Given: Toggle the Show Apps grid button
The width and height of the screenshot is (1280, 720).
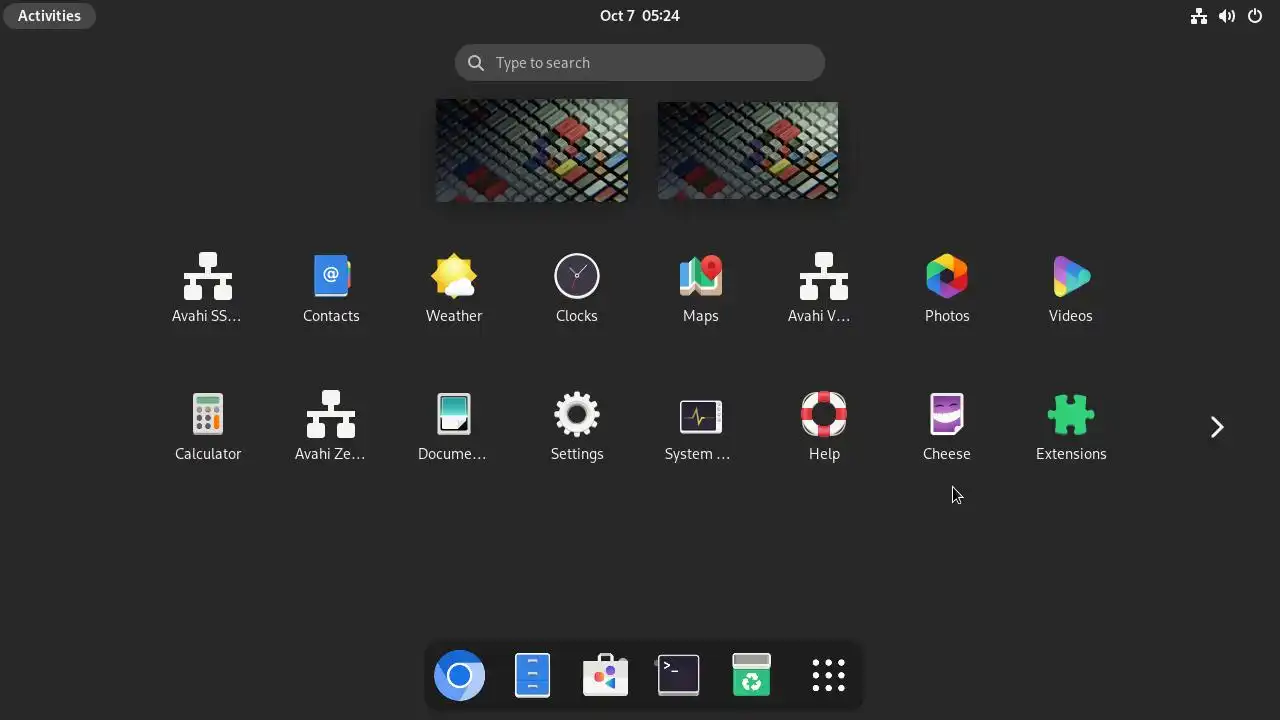Looking at the screenshot, I should click(x=828, y=676).
